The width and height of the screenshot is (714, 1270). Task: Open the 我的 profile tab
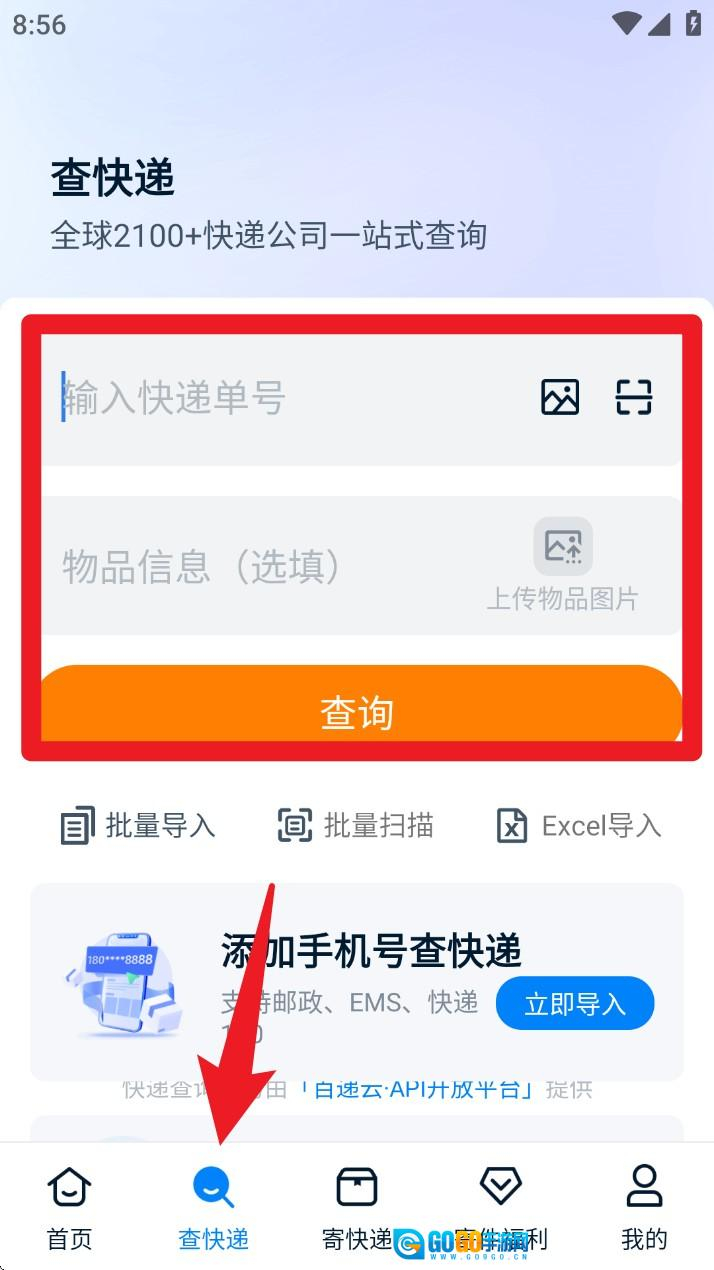643,1208
